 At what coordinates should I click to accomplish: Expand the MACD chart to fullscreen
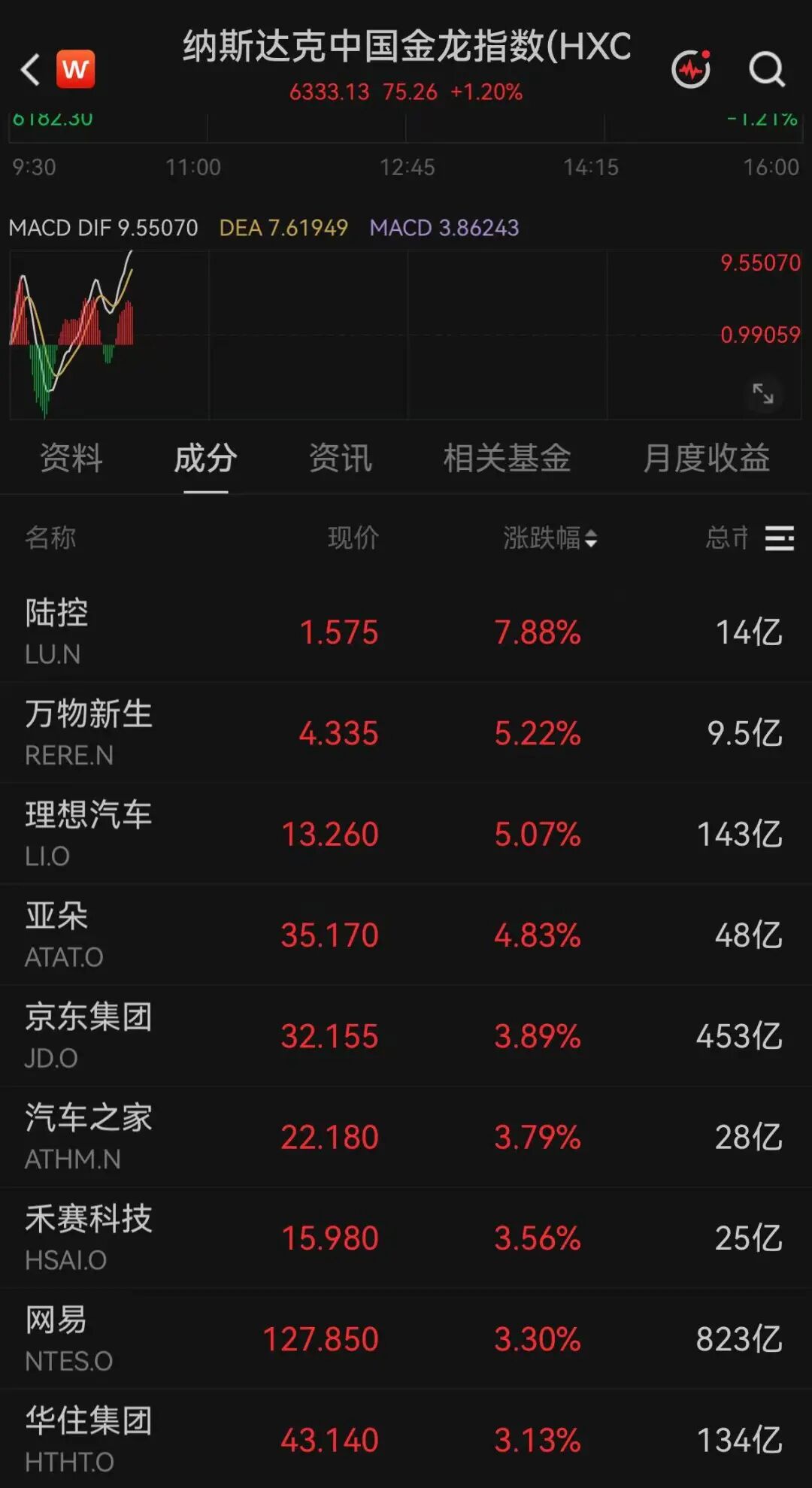763,393
